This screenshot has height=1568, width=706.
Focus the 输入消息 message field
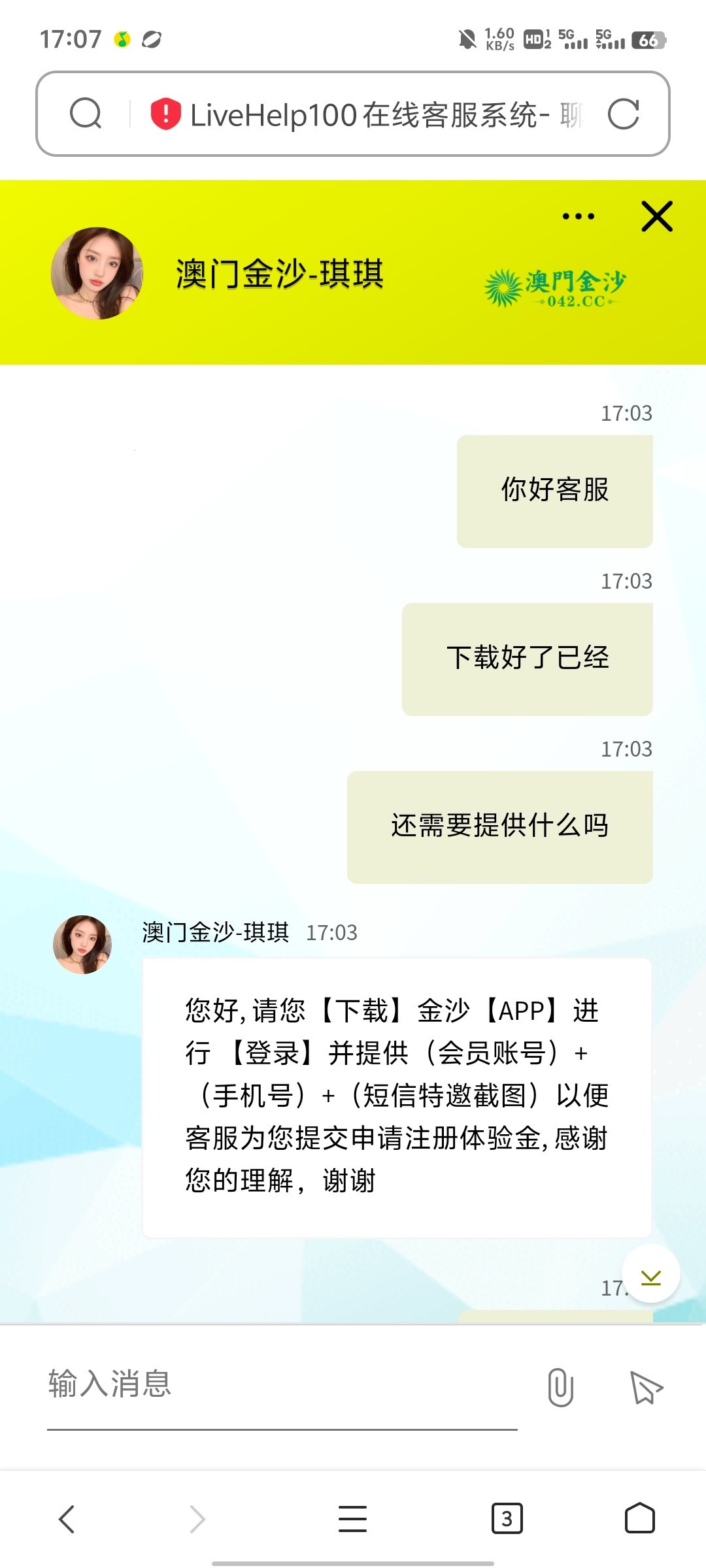[x=281, y=1385]
